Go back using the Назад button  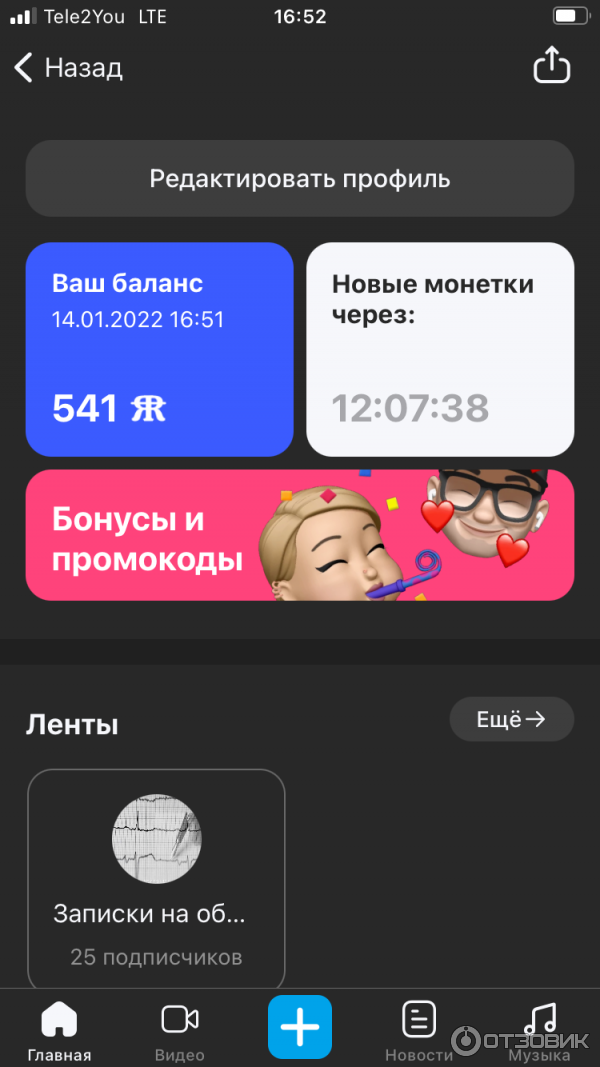click(68, 68)
